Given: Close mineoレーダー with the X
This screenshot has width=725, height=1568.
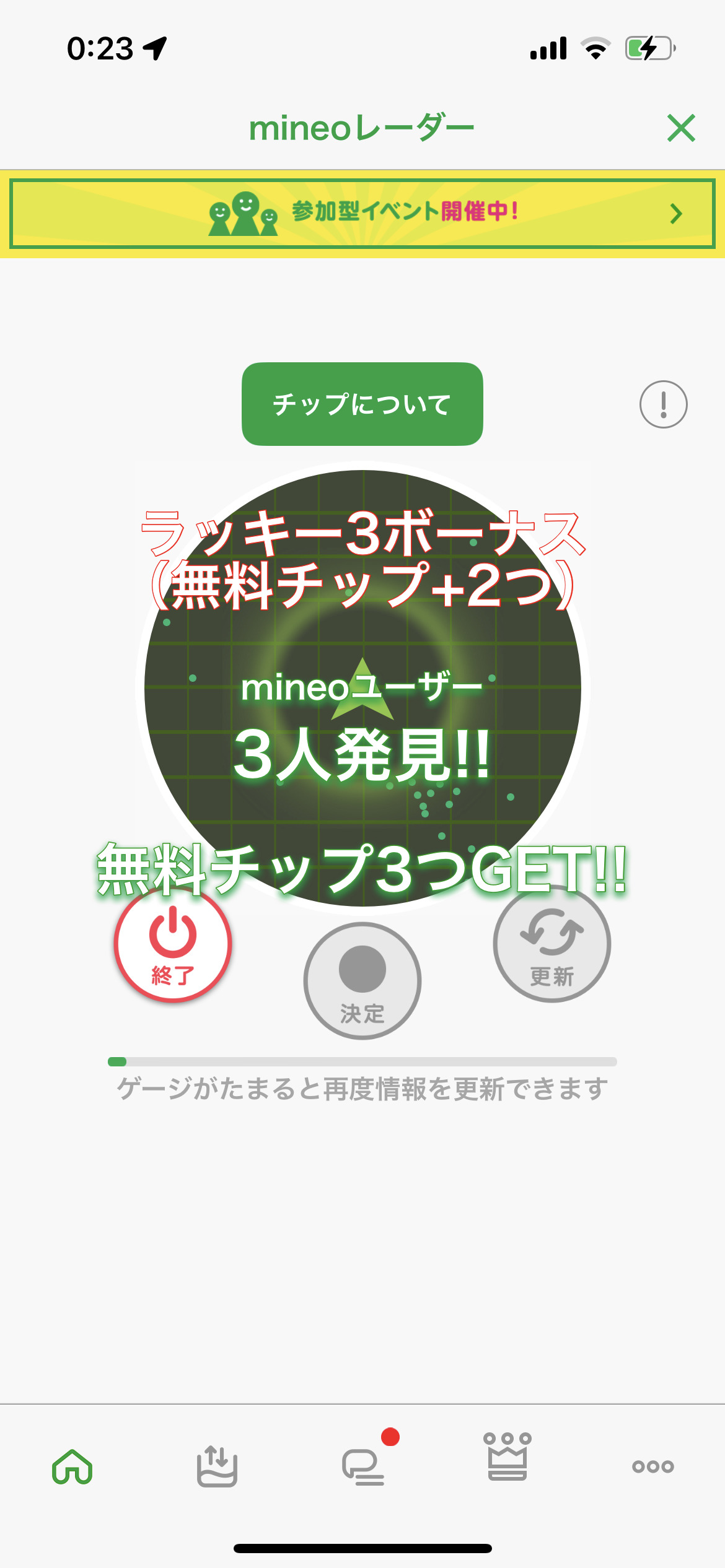Looking at the screenshot, I should coord(682,128).
